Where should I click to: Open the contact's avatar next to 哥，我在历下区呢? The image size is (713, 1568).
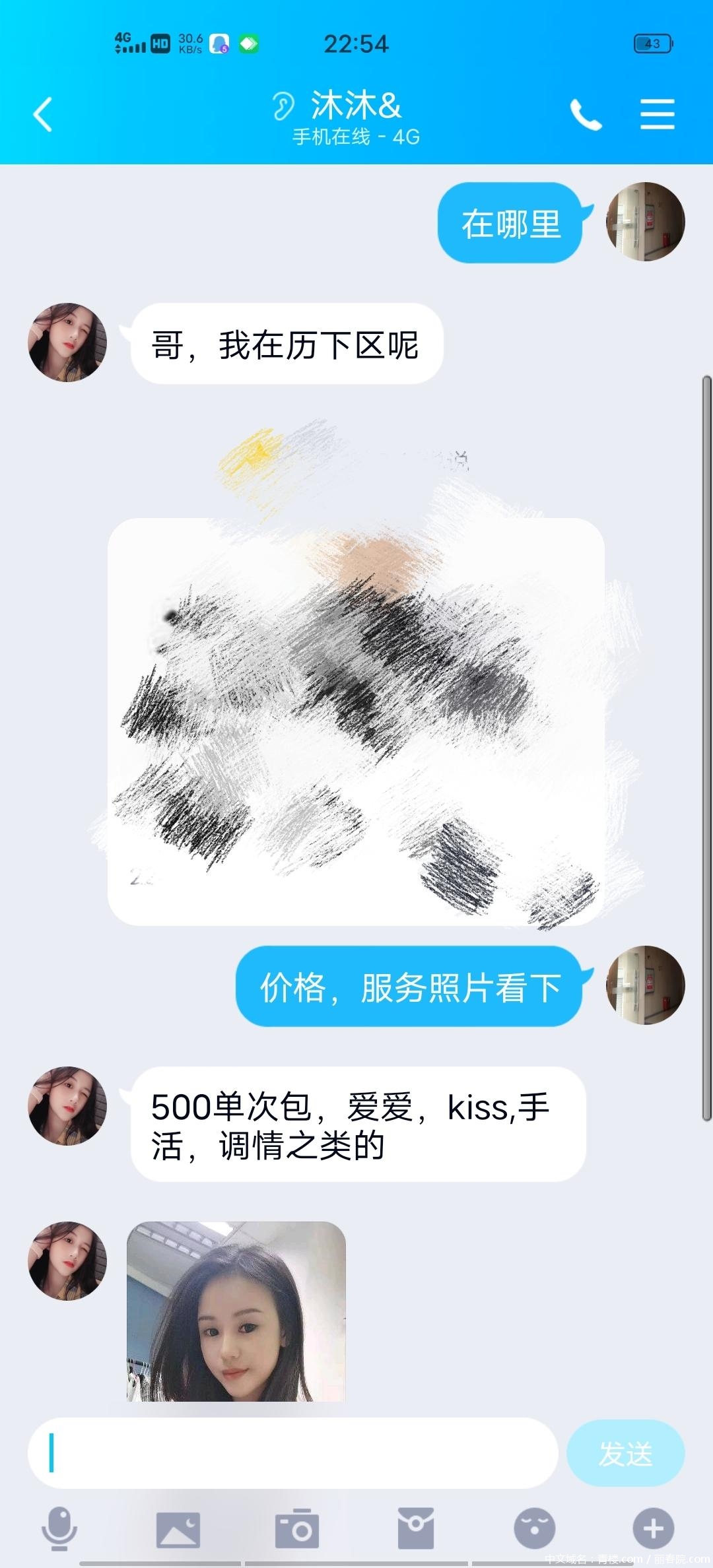[x=67, y=342]
